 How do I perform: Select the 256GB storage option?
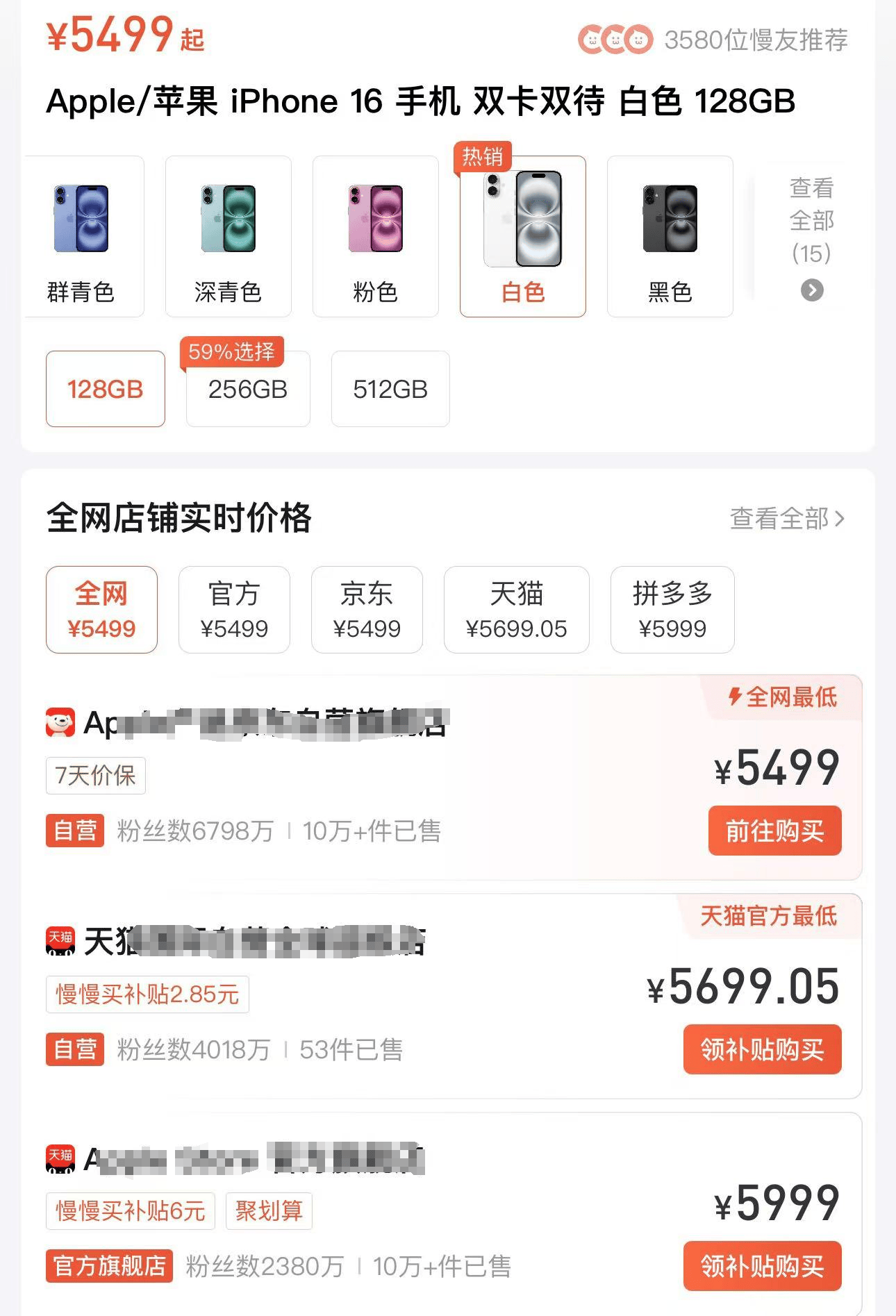pyautogui.click(x=247, y=390)
